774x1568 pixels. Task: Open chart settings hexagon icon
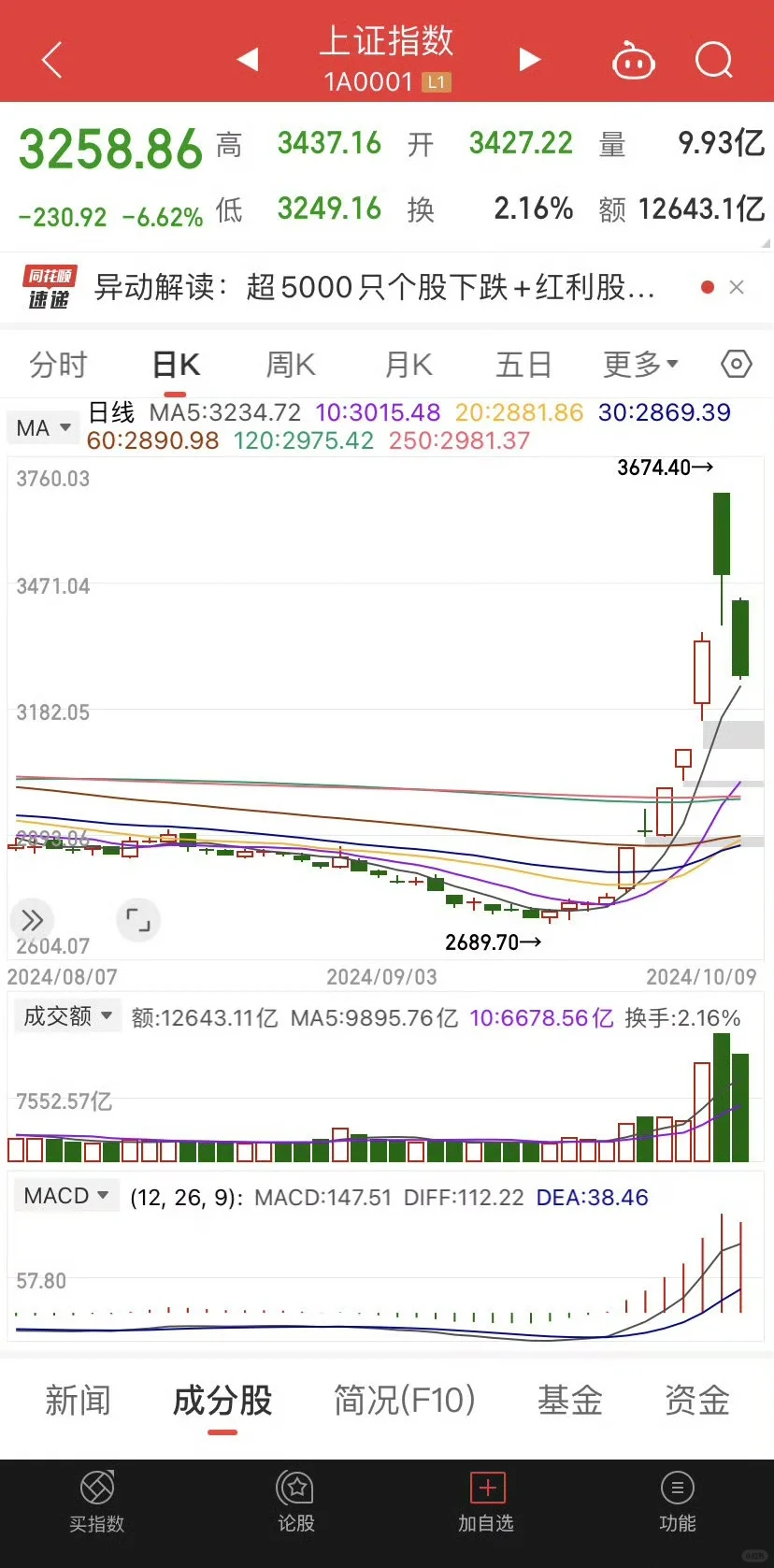tap(736, 364)
